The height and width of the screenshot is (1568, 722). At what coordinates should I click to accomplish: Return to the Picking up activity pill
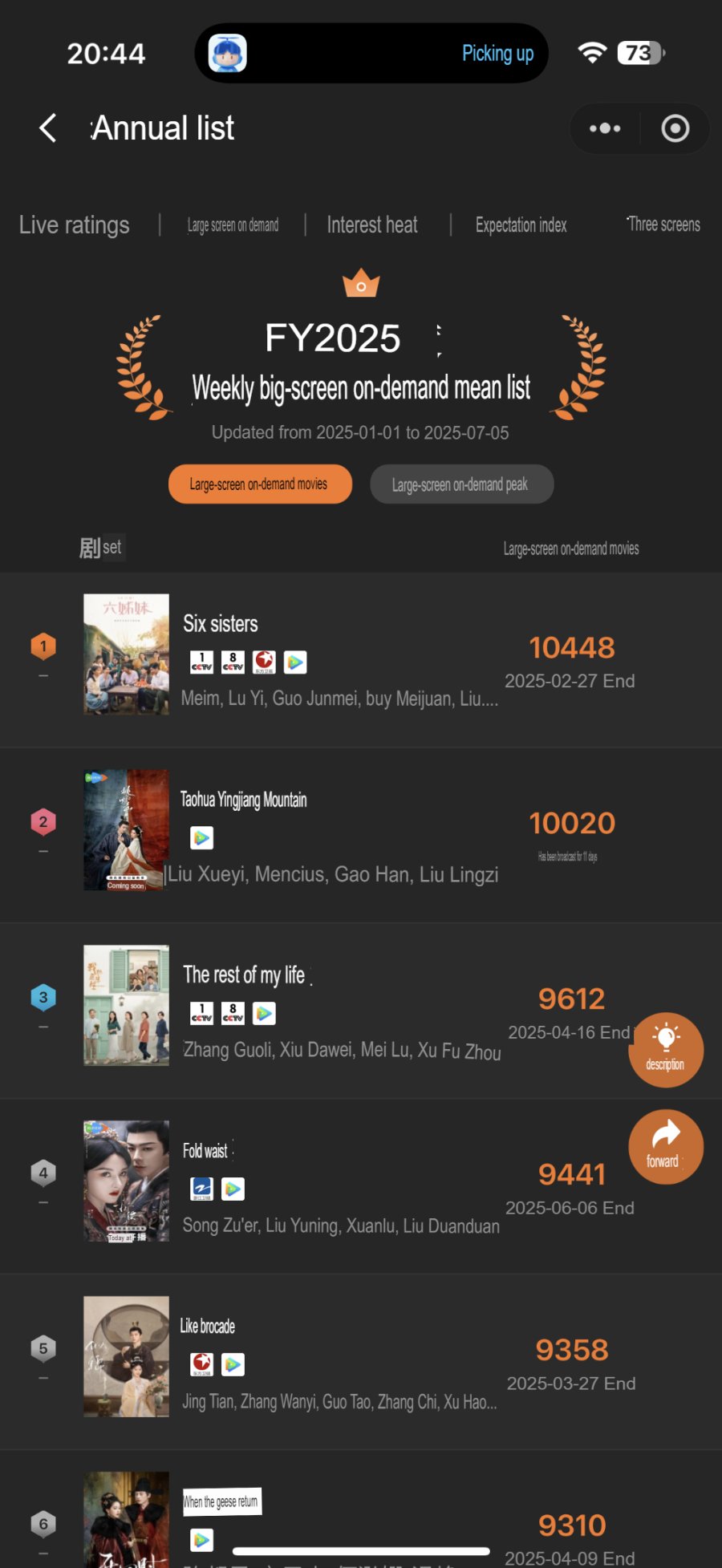point(371,54)
